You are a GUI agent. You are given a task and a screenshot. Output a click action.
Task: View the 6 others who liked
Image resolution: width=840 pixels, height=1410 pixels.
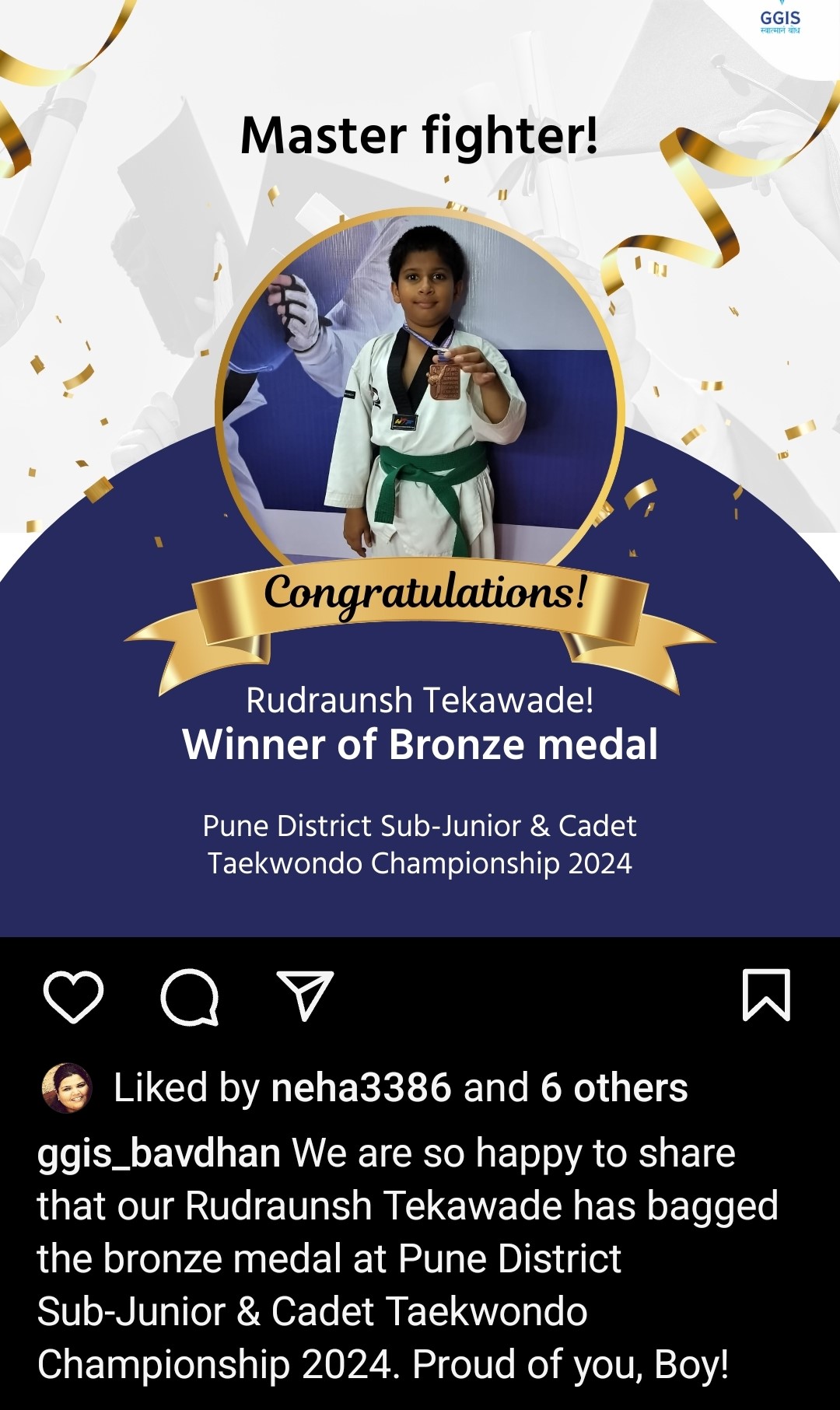[x=614, y=1087]
